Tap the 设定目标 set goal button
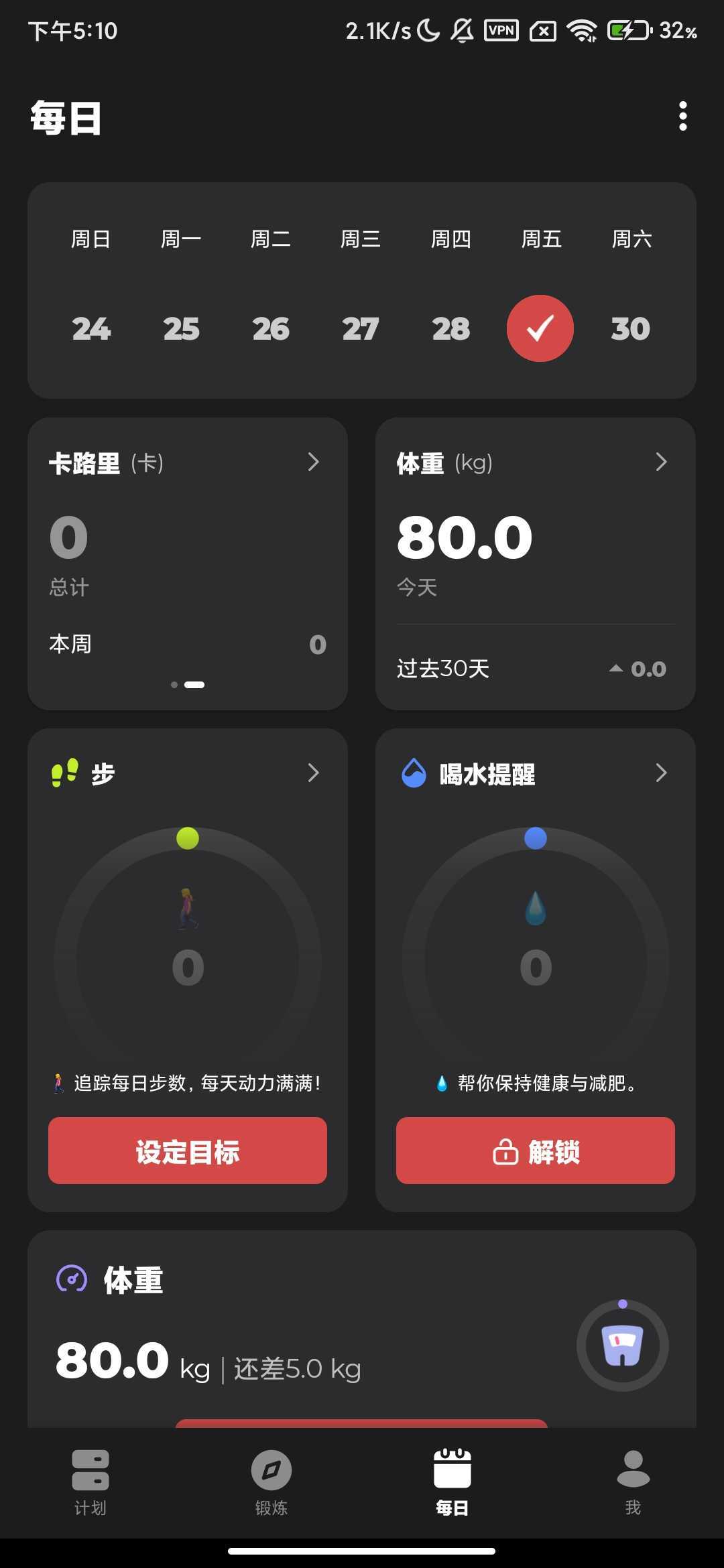724x1568 pixels. pyautogui.click(x=188, y=1151)
